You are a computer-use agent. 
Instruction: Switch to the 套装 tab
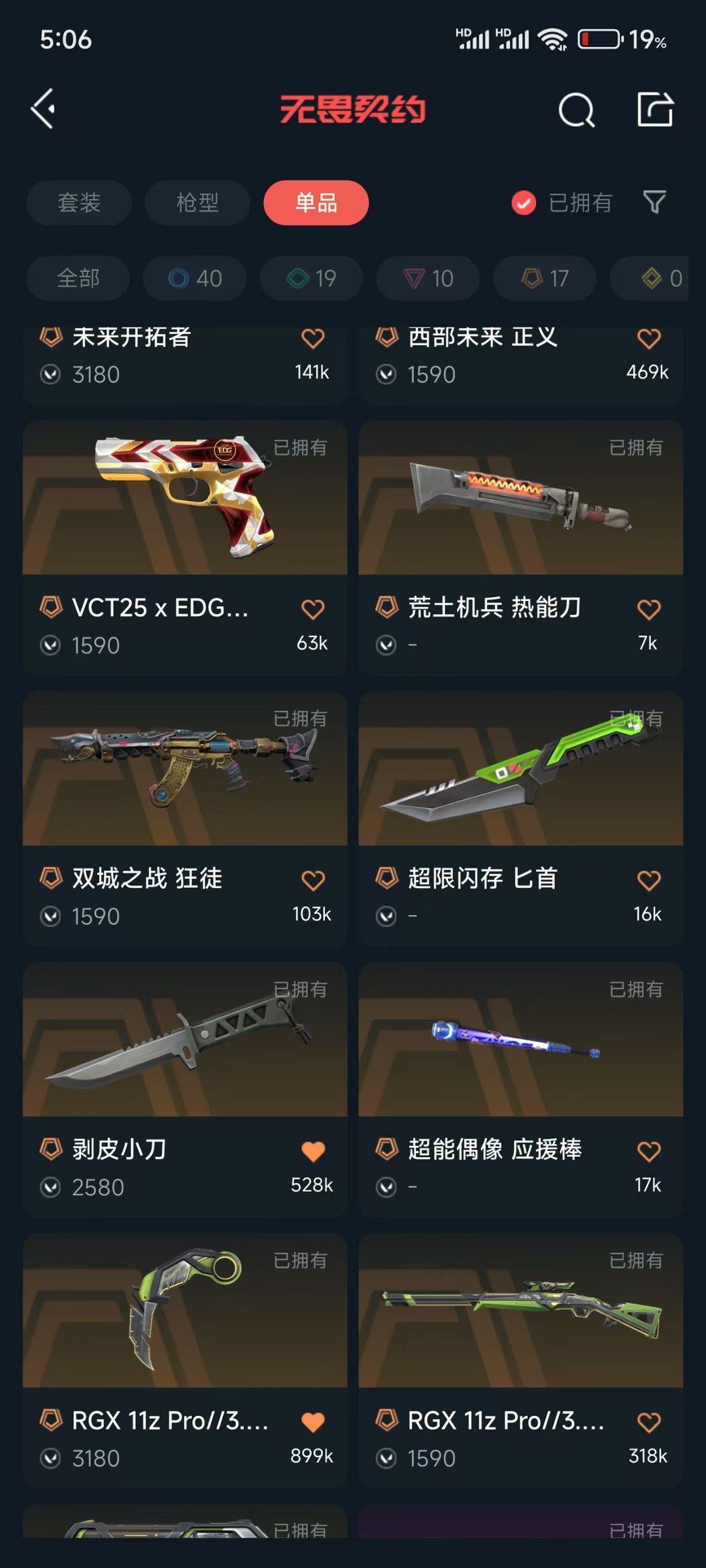click(x=79, y=203)
